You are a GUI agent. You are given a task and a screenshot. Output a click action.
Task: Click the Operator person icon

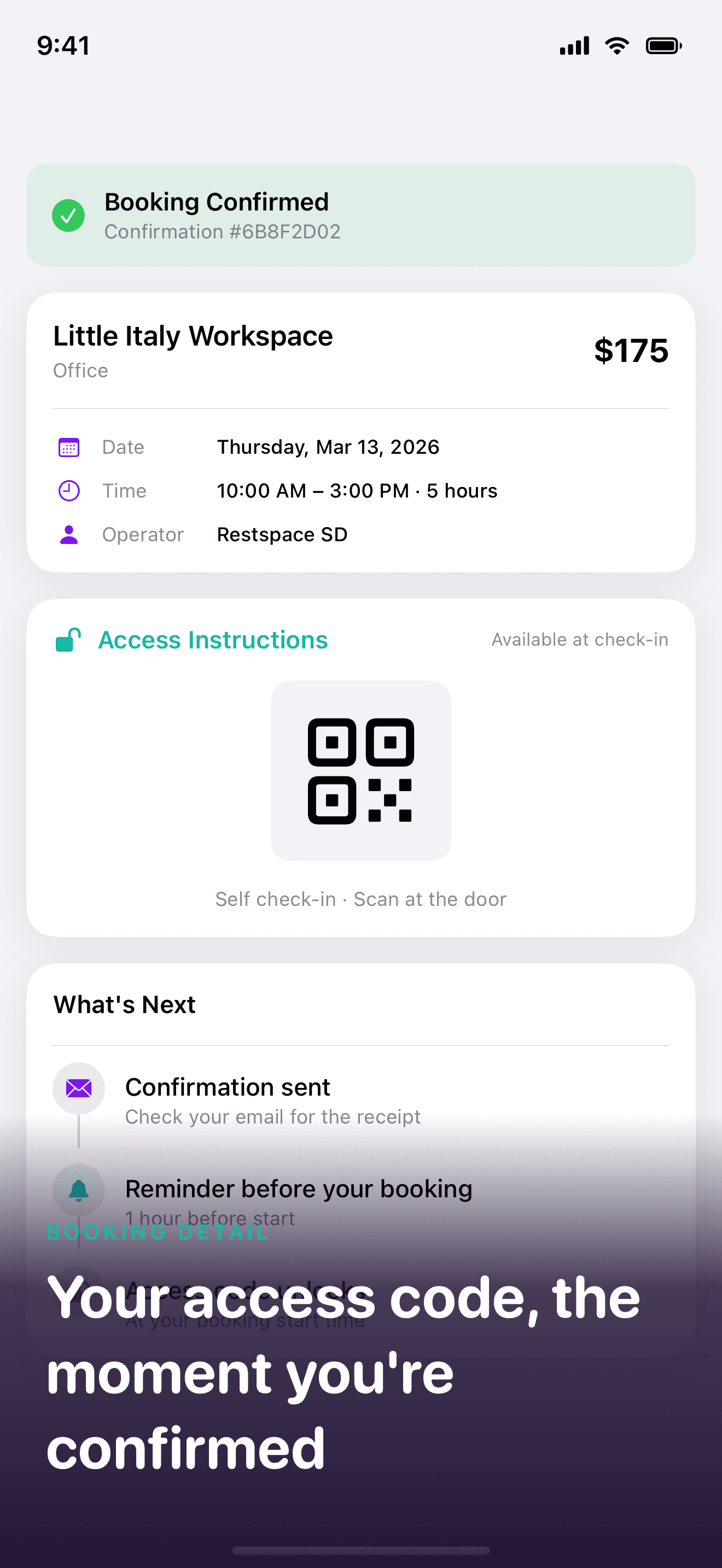(x=69, y=534)
